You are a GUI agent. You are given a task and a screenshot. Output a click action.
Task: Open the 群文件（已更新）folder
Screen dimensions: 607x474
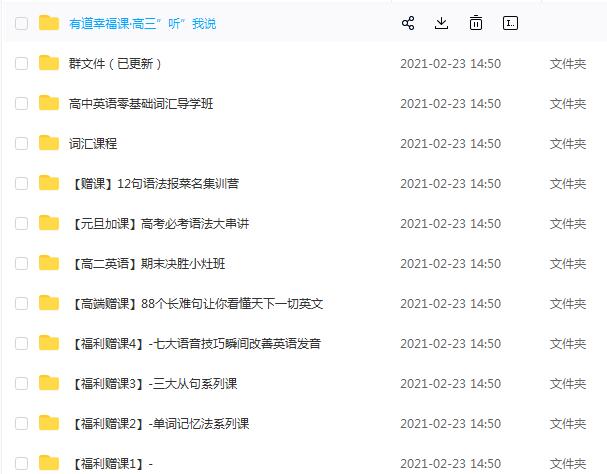coord(115,63)
